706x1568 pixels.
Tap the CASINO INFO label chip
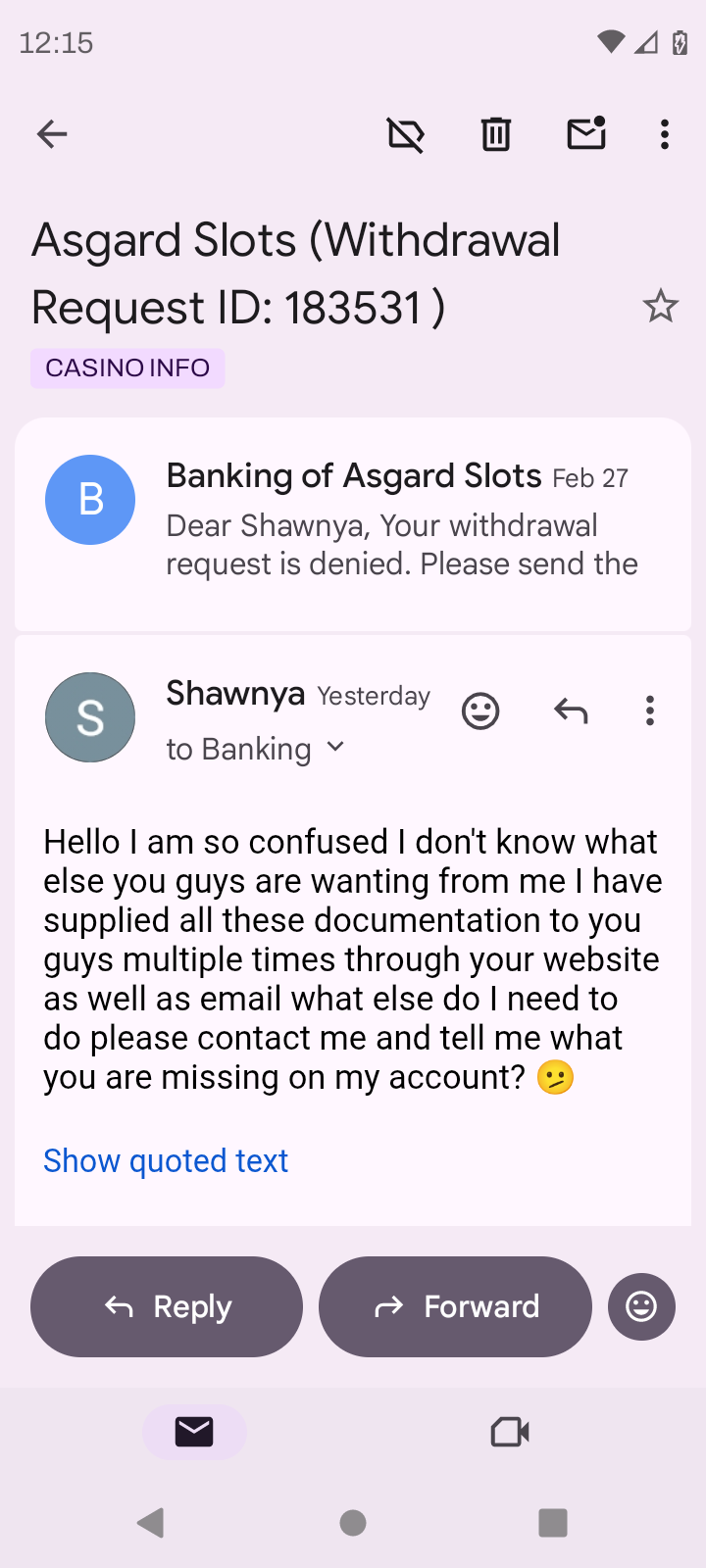tap(127, 368)
